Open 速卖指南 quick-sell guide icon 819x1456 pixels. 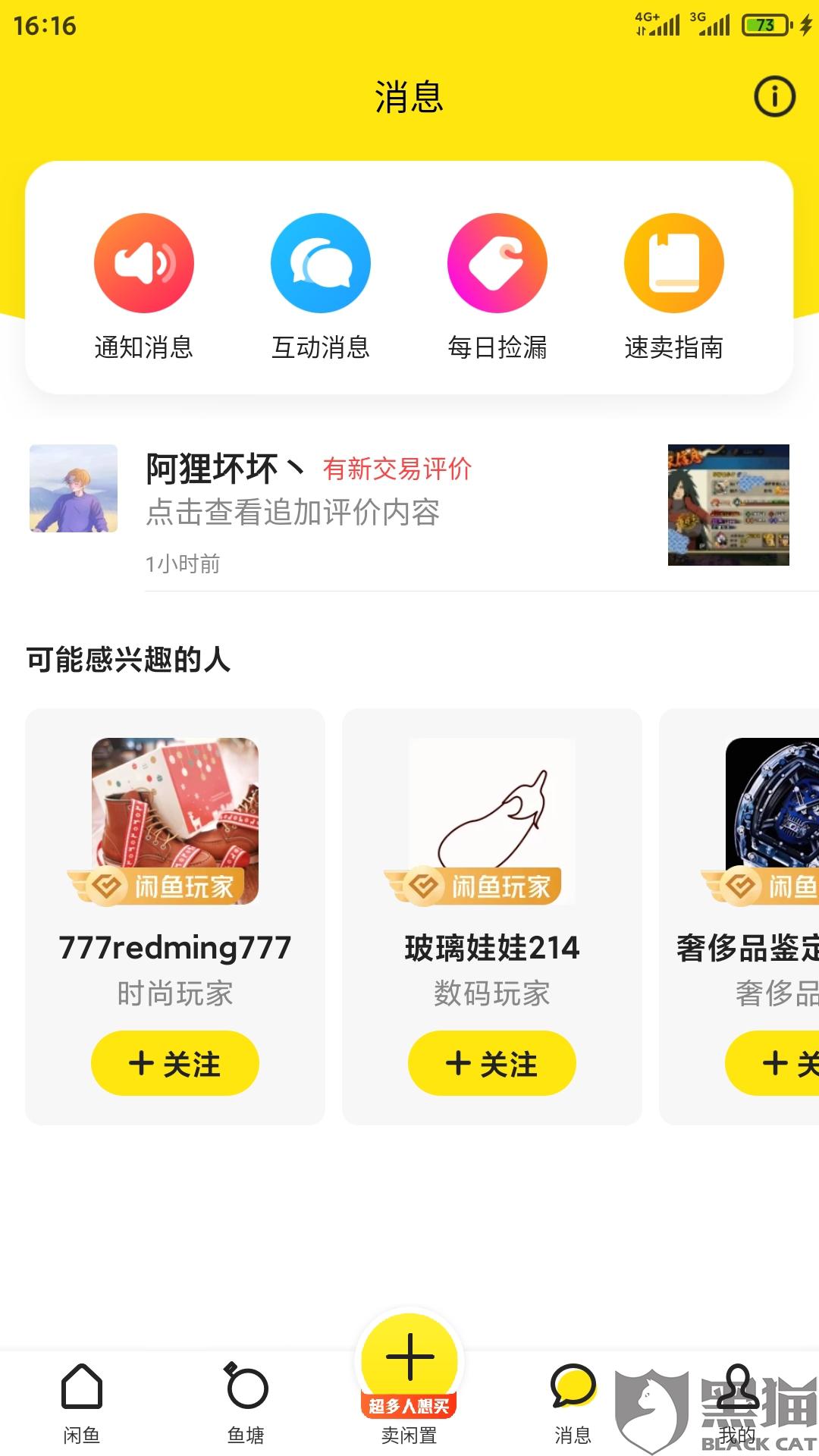tap(674, 262)
